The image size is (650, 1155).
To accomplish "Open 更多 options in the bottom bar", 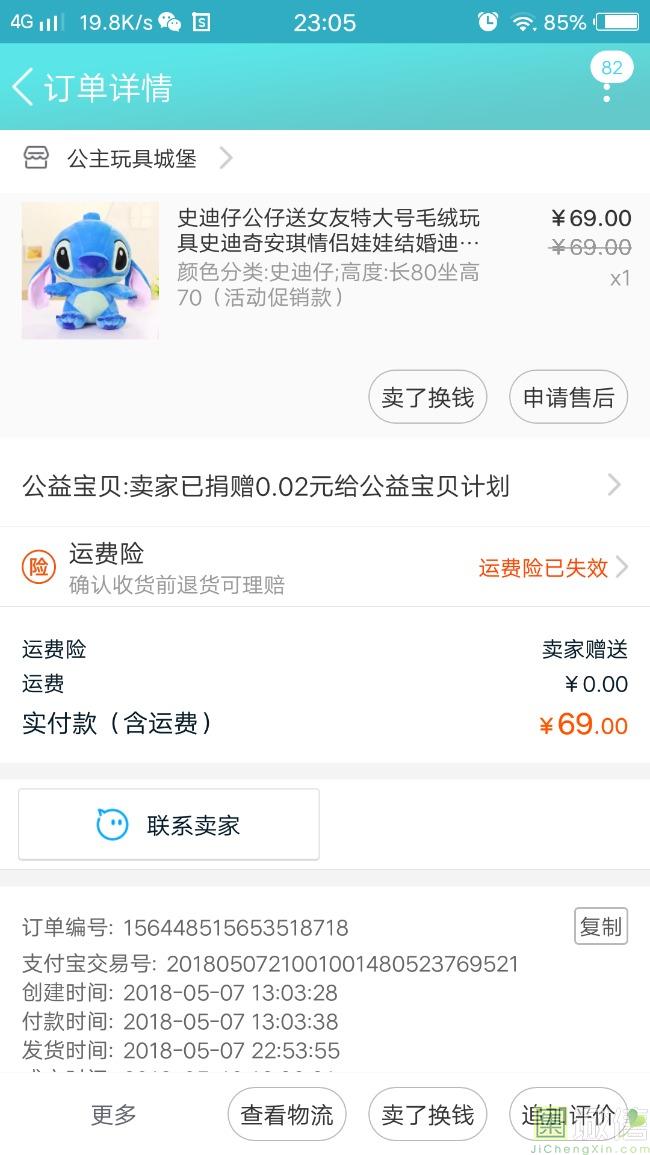I will (114, 1115).
